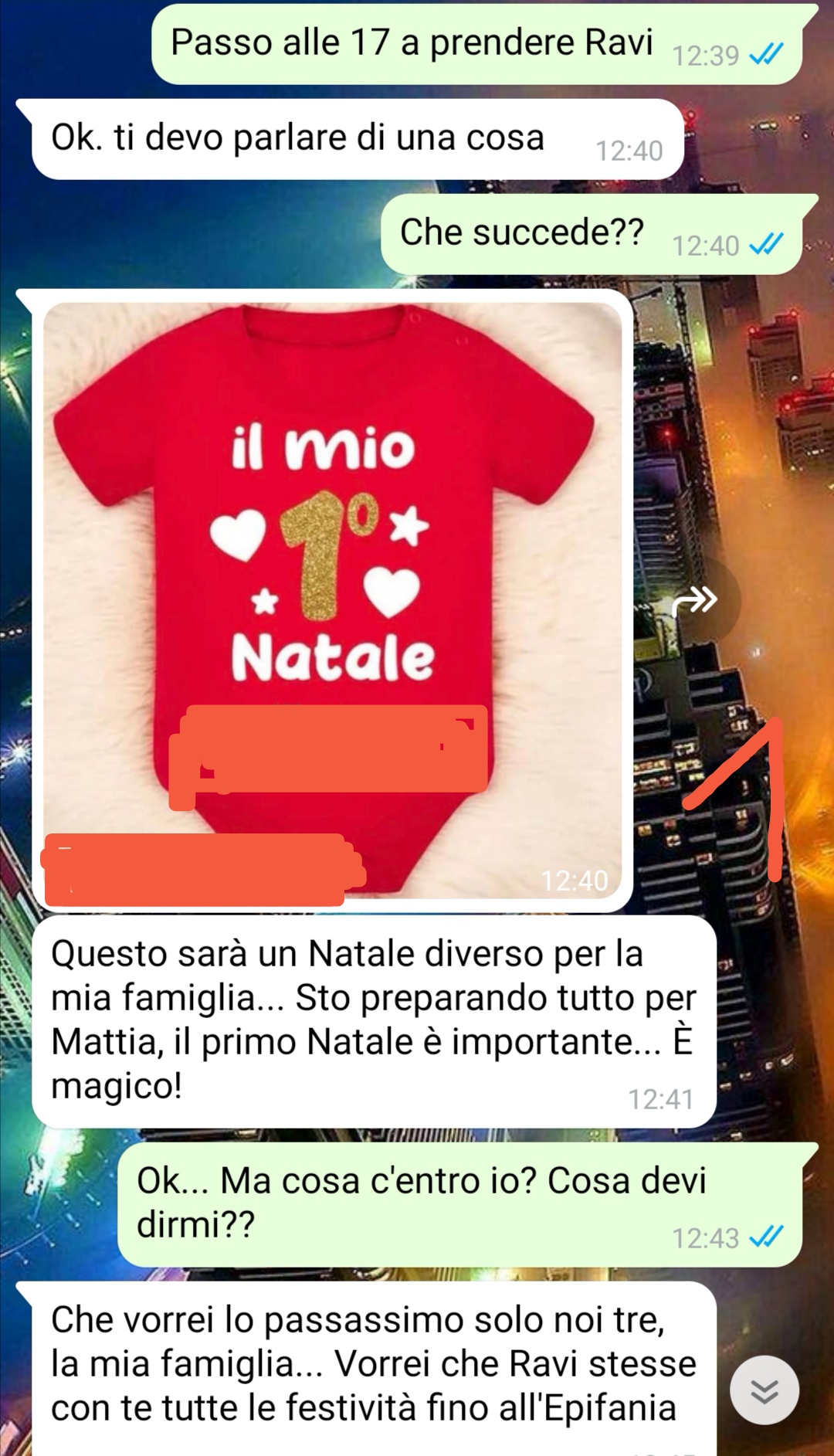This screenshot has width=834, height=1456.
Task: Jump to the latest messages
Action: (764, 1390)
